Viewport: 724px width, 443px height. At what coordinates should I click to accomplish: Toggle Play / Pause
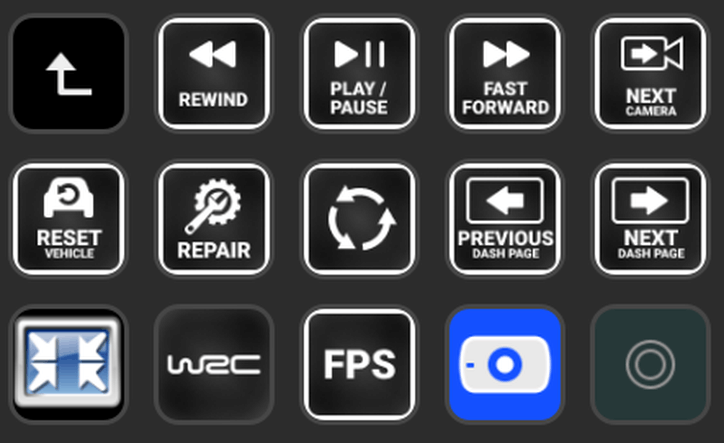click(x=359, y=74)
